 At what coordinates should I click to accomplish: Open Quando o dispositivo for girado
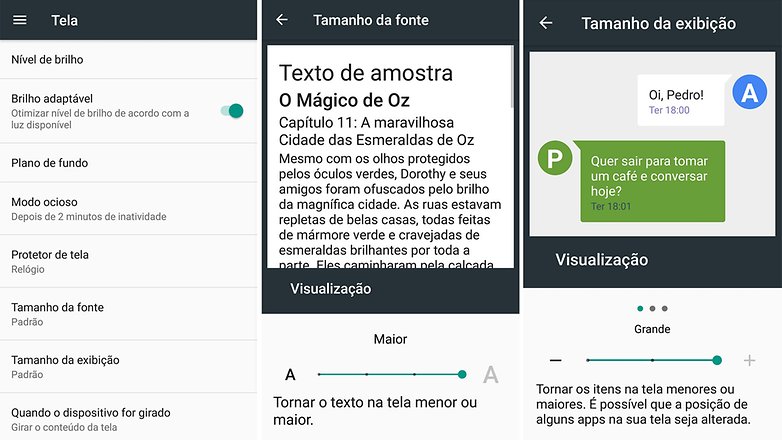tap(128, 418)
